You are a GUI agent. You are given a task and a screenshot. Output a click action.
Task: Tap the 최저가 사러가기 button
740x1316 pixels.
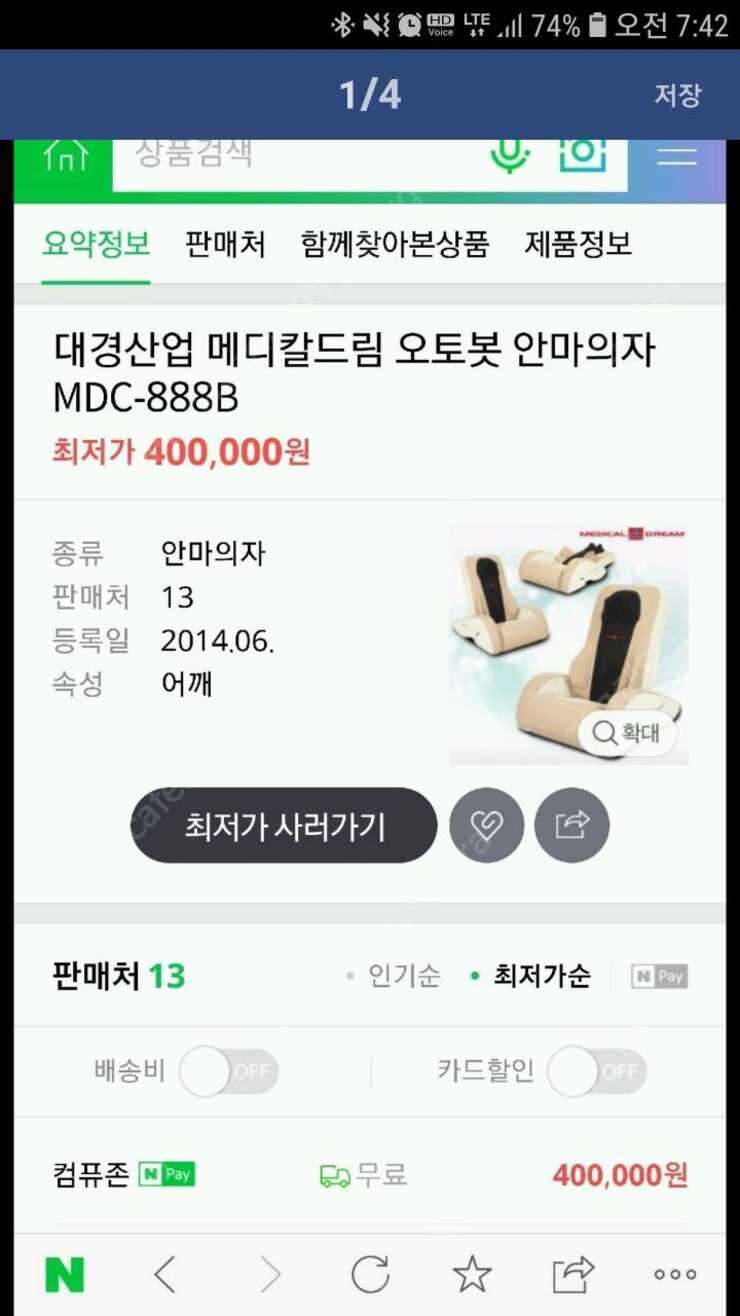[284, 825]
